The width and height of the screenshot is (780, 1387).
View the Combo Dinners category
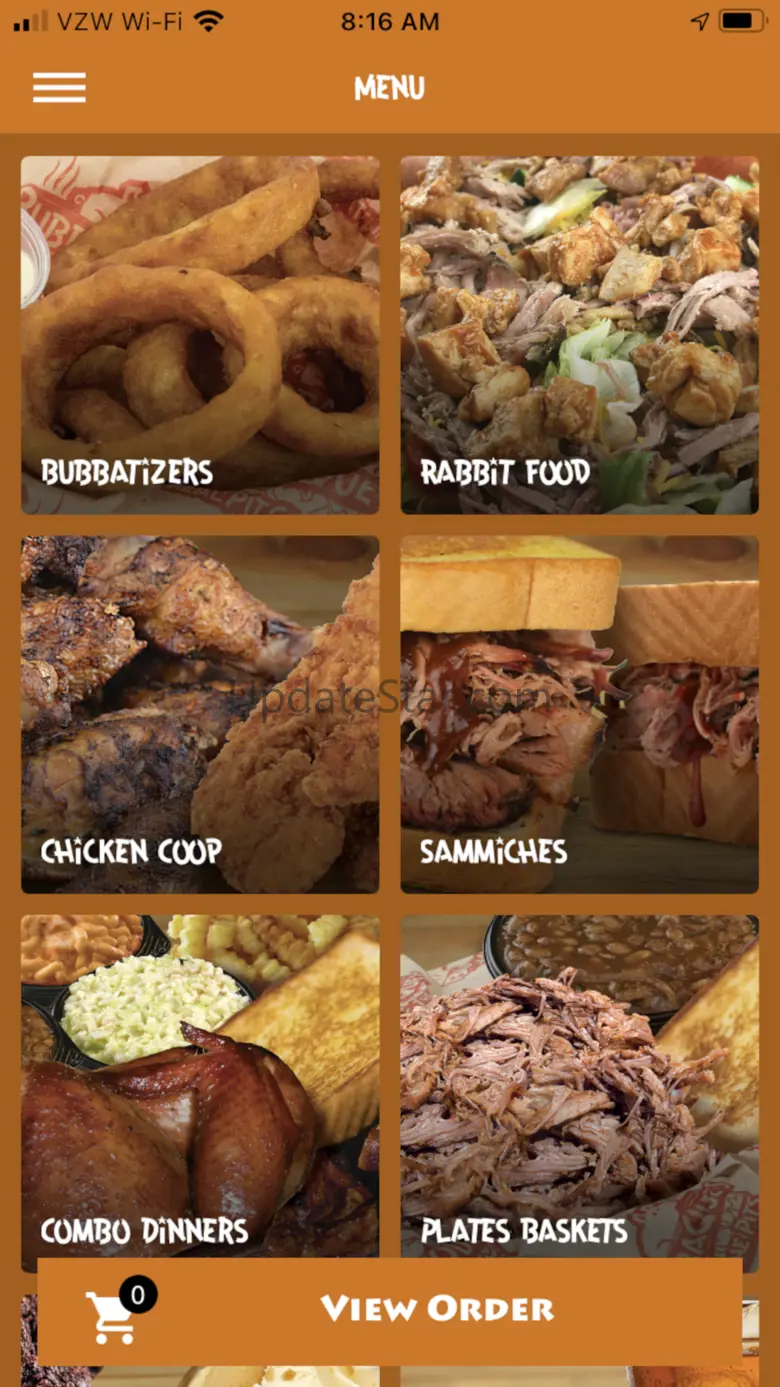click(x=200, y=1086)
